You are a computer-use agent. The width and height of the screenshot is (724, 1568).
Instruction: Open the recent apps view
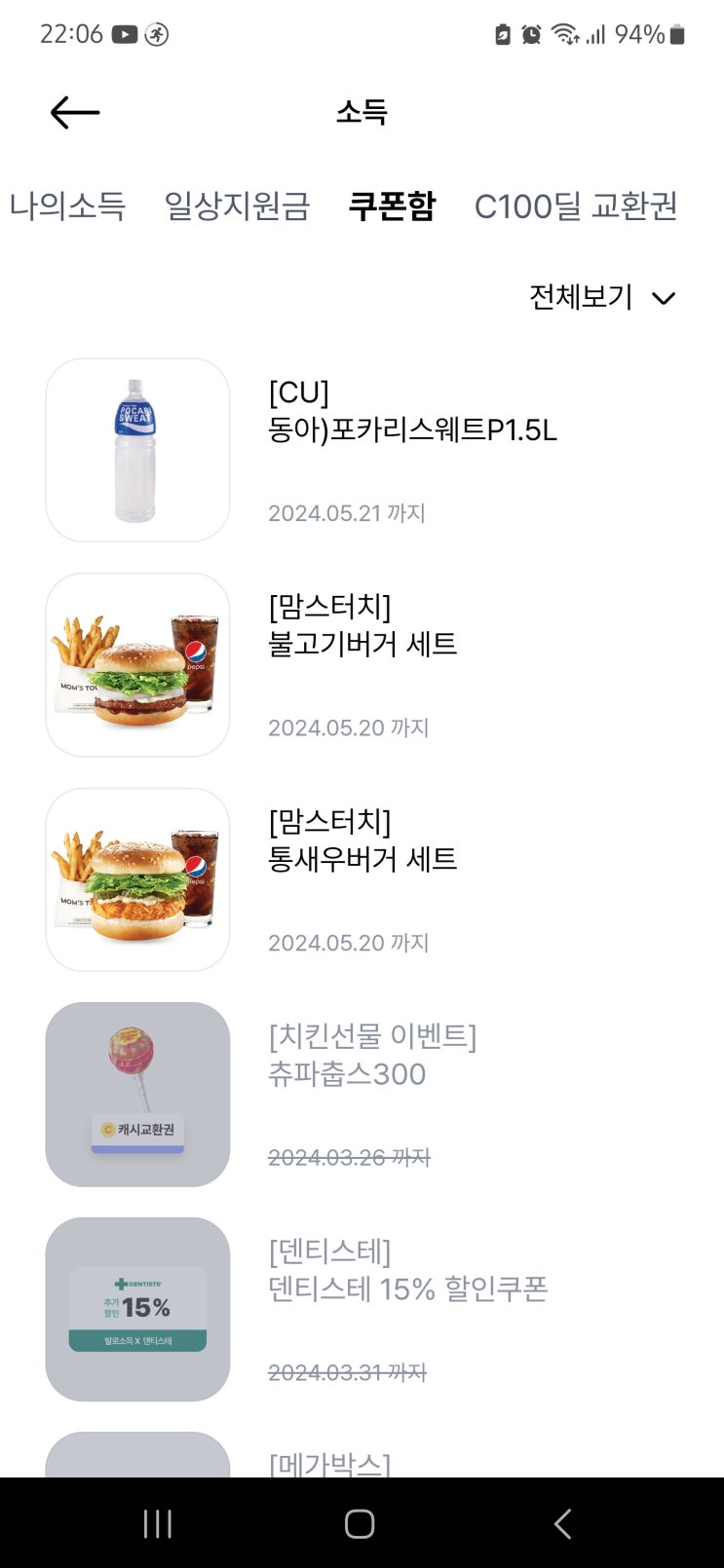coord(158,1524)
